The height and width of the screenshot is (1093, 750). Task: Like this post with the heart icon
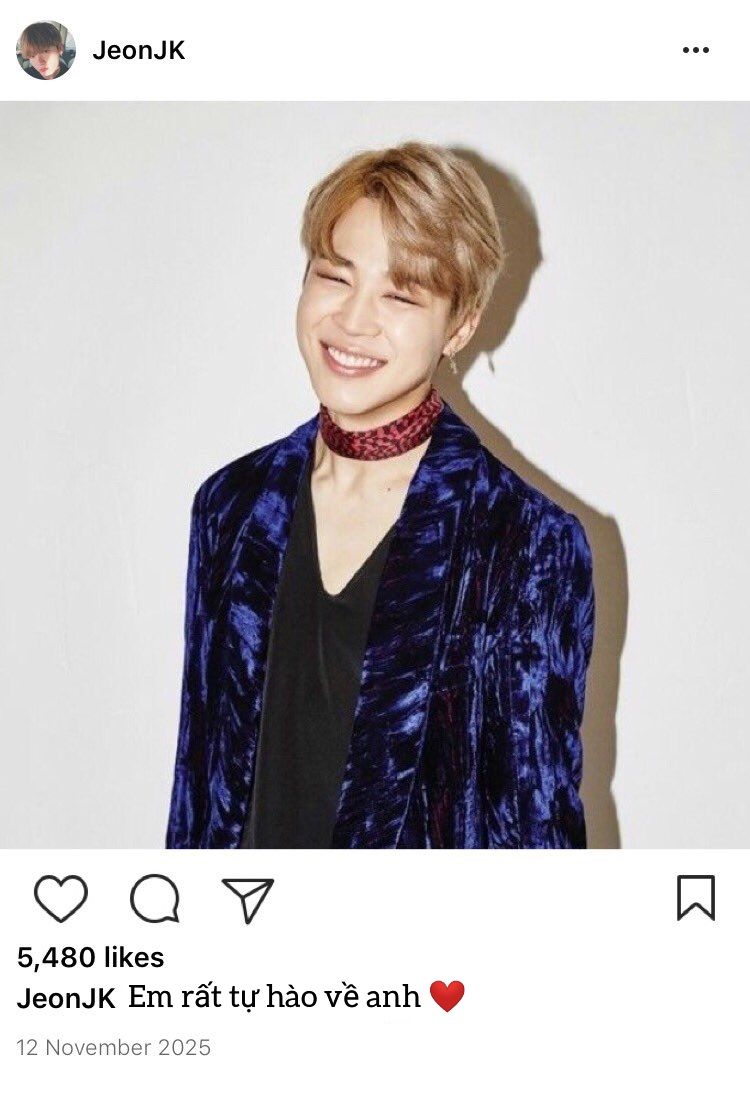tap(61, 898)
